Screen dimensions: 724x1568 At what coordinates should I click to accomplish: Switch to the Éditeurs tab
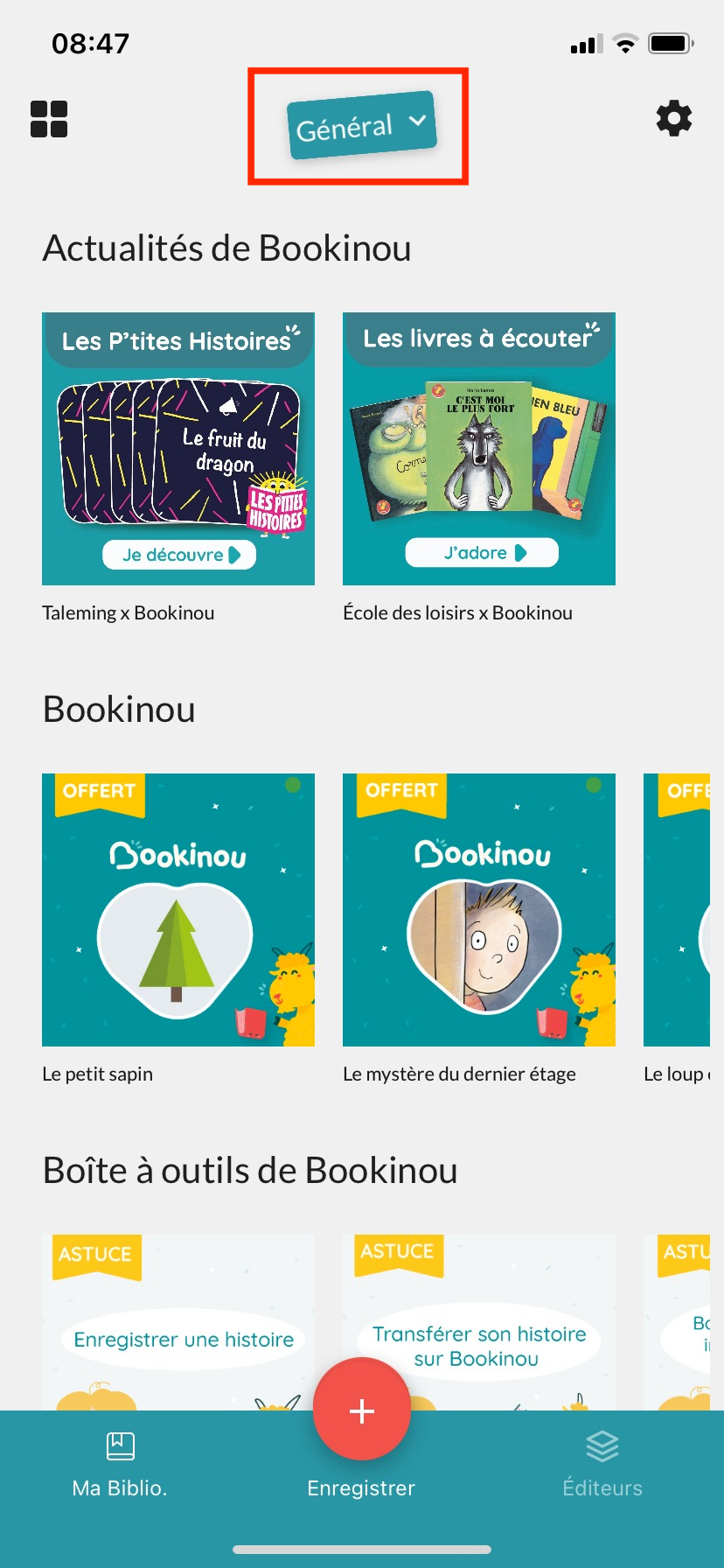pyautogui.click(x=602, y=1463)
